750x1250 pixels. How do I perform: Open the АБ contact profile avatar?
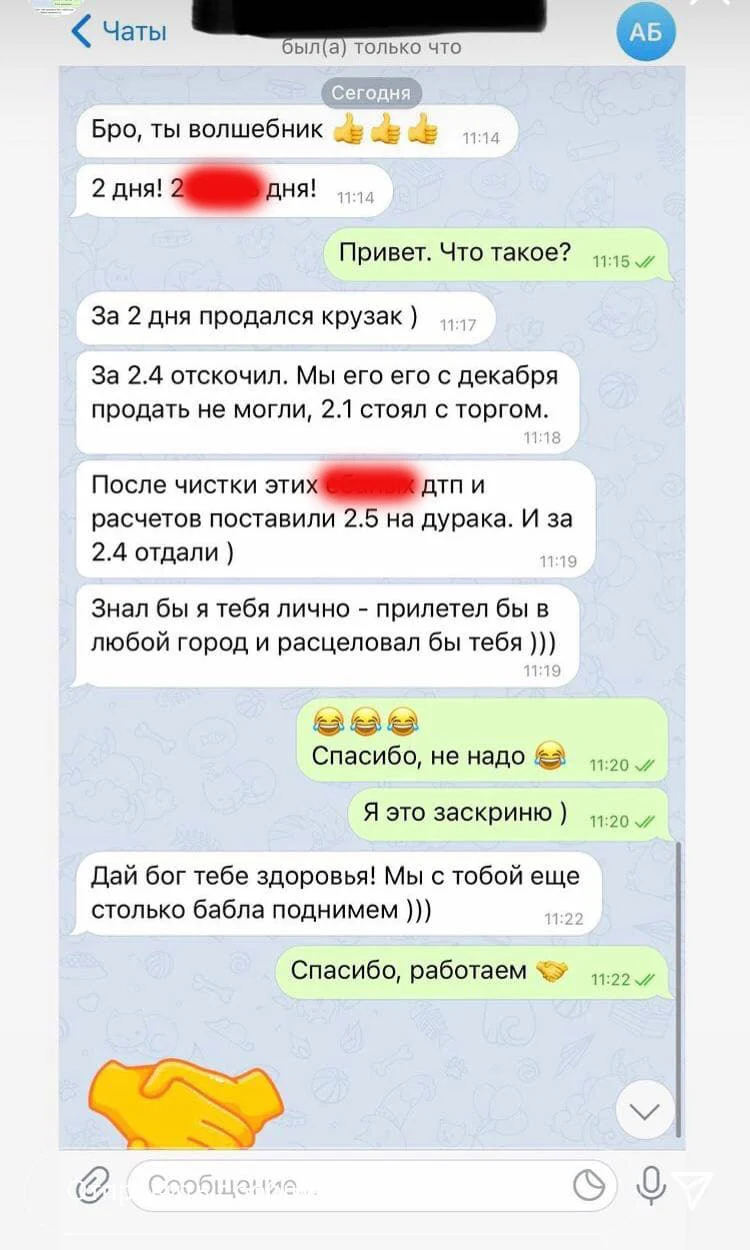coord(645,31)
